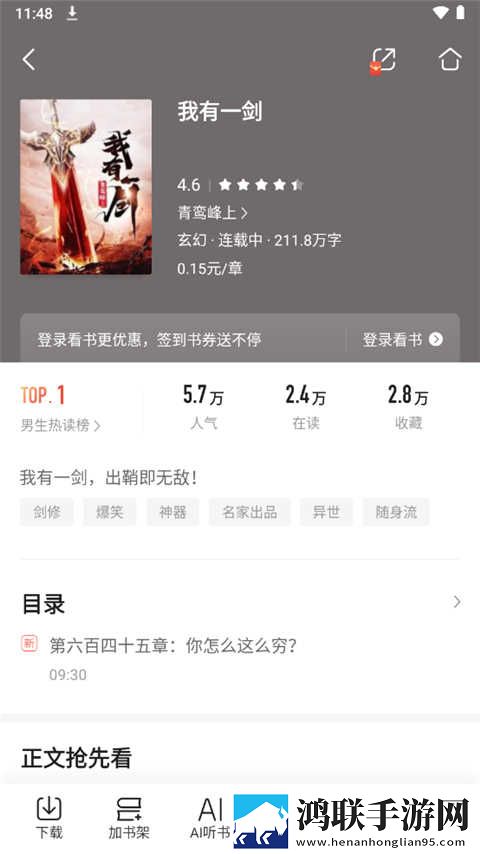Open the 男生热读榜 ranking
Viewport: 480px width, 854px height.
coord(60,425)
